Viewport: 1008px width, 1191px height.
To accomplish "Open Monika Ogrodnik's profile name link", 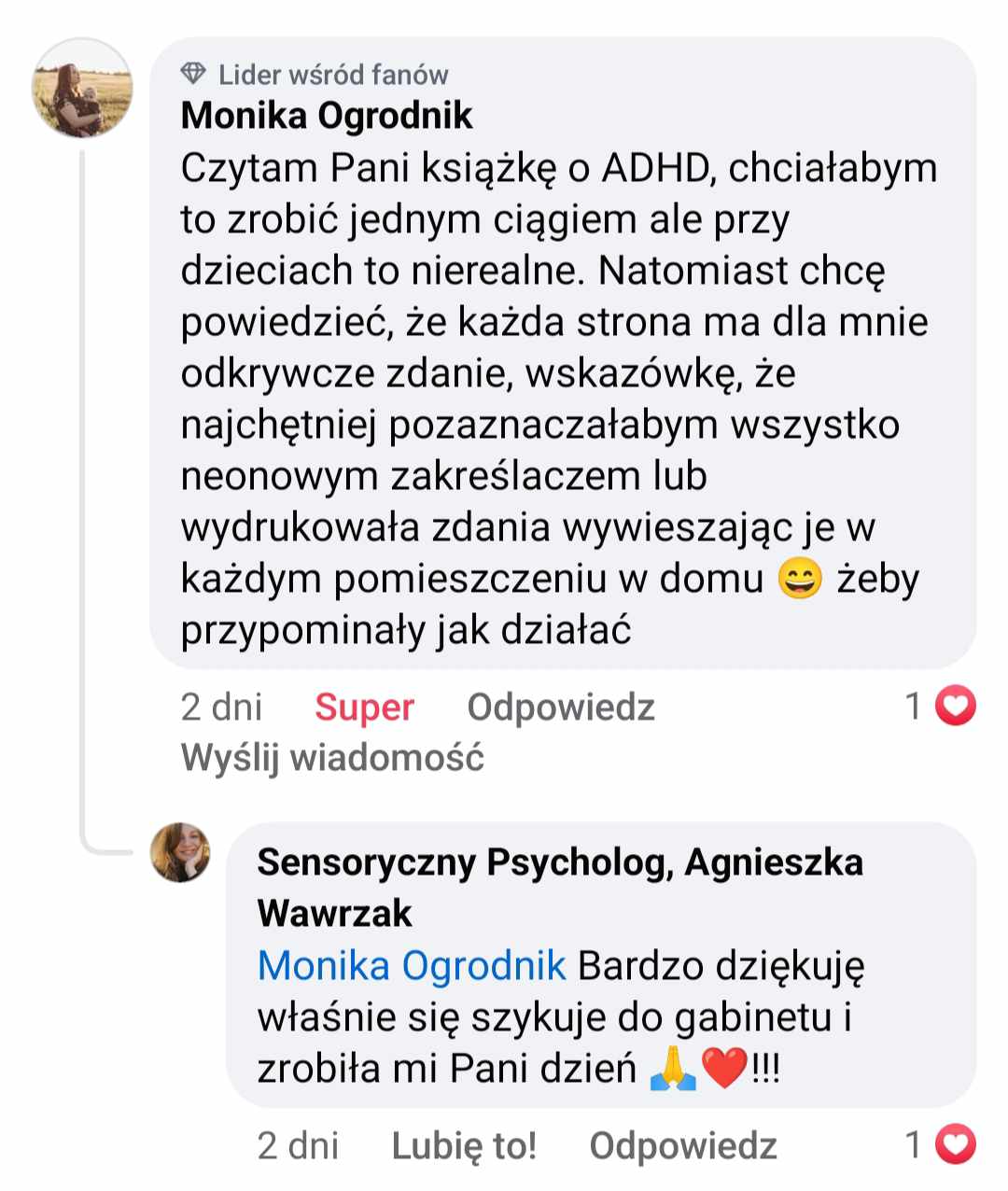I will (x=326, y=116).
